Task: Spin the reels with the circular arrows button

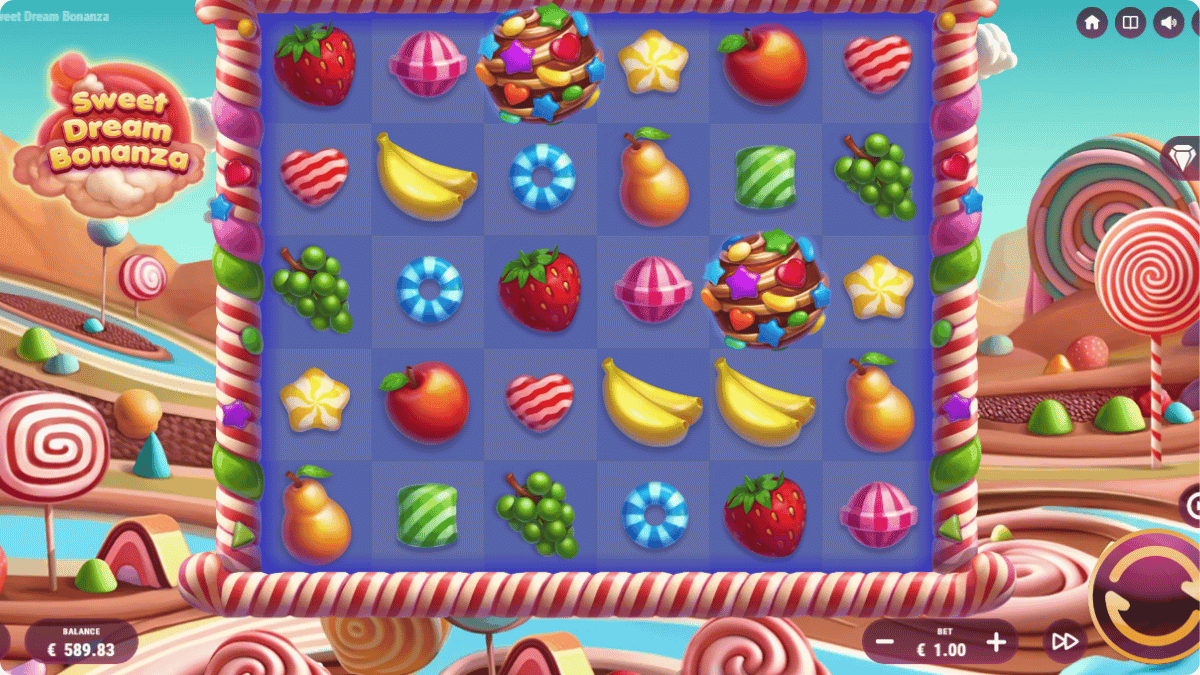Action: (1150, 596)
